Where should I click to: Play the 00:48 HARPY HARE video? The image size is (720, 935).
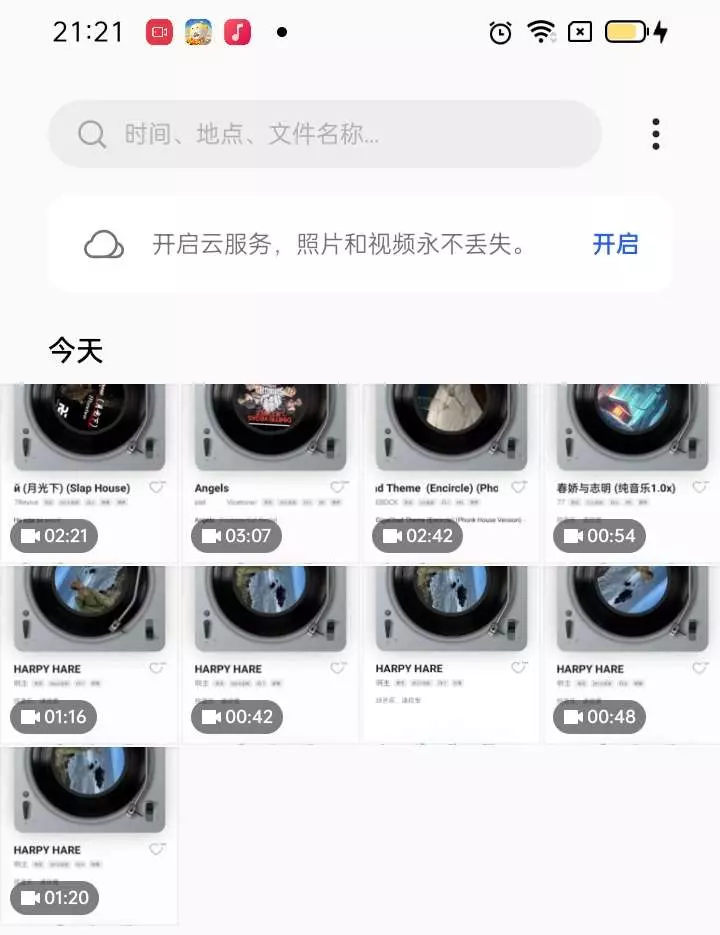click(632, 654)
